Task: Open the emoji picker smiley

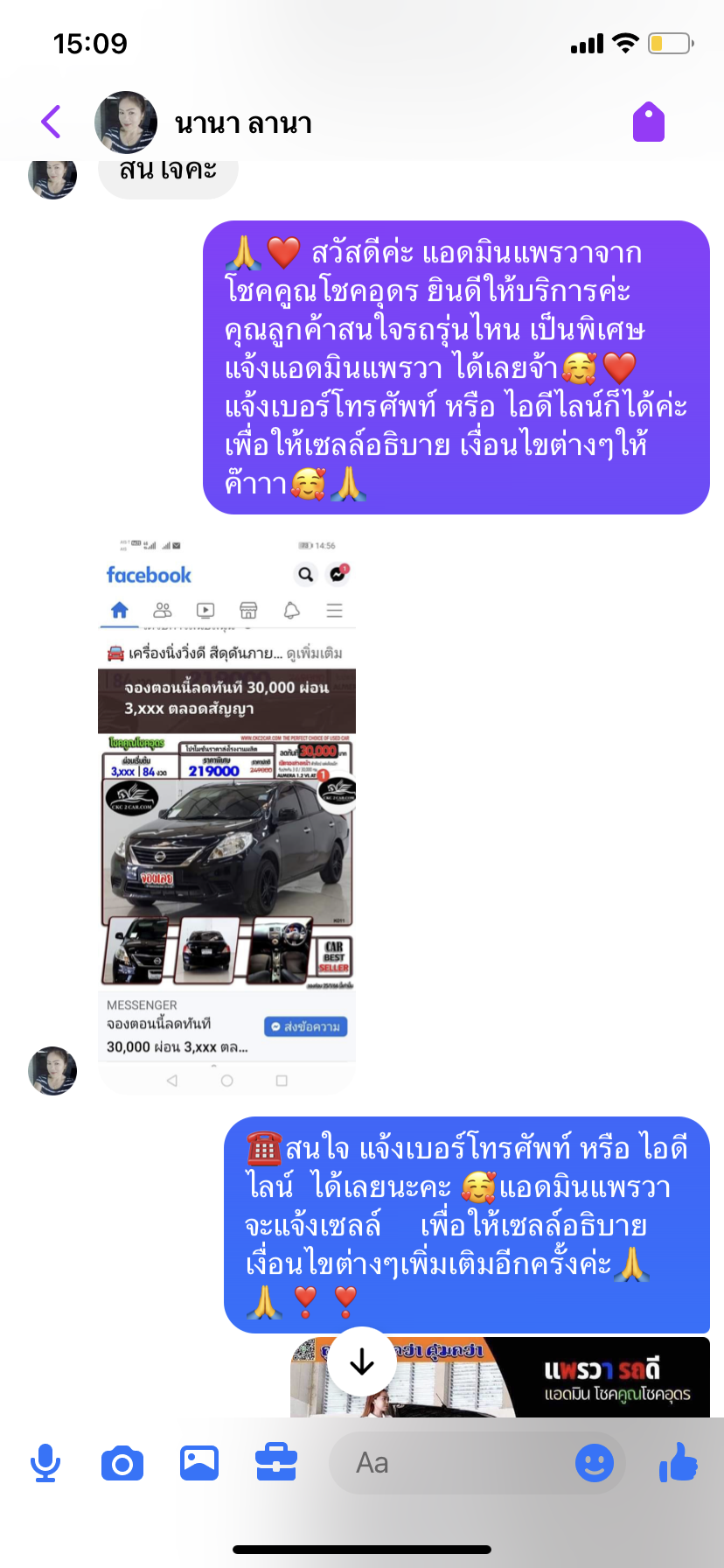Action: [595, 1463]
